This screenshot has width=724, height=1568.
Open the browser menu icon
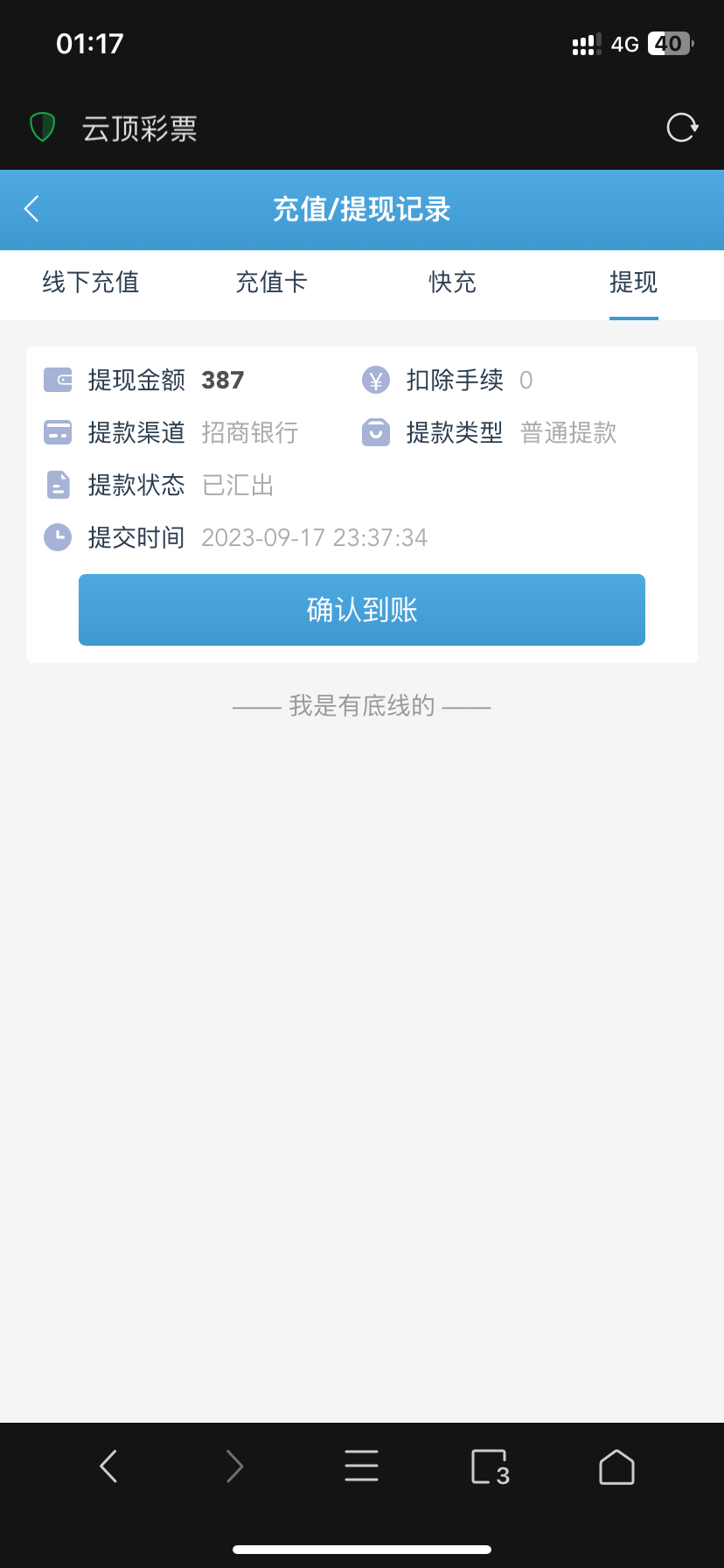(361, 1466)
